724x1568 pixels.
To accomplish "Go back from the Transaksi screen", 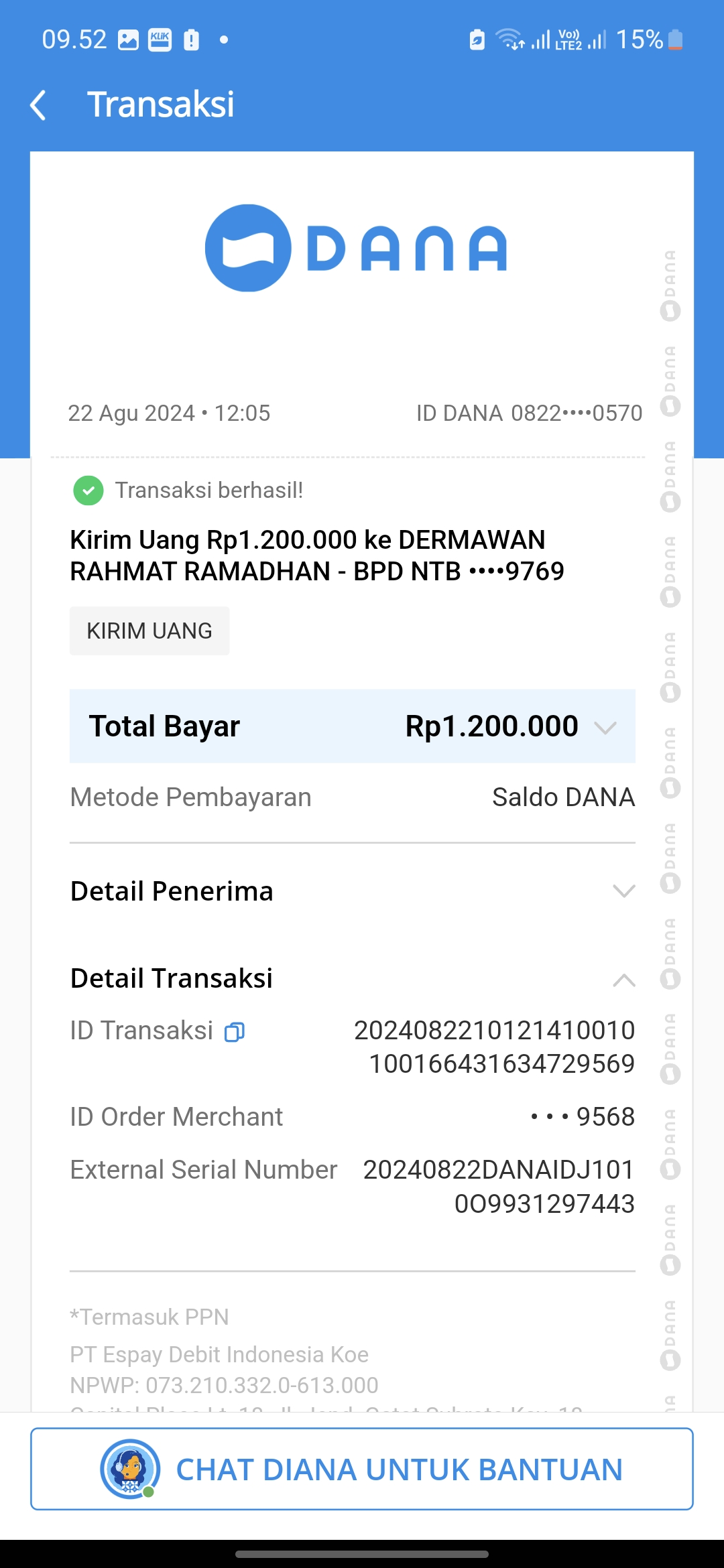I will pyautogui.click(x=39, y=105).
